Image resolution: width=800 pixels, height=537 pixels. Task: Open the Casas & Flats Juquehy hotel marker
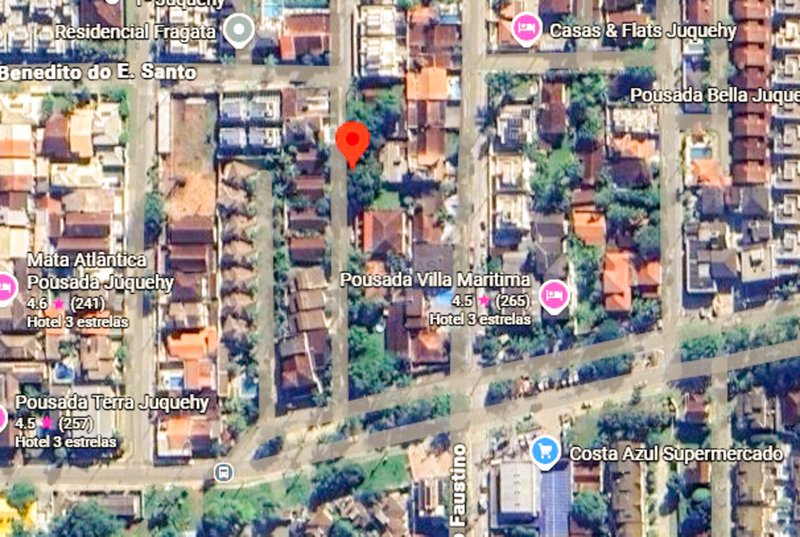tap(525, 28)
